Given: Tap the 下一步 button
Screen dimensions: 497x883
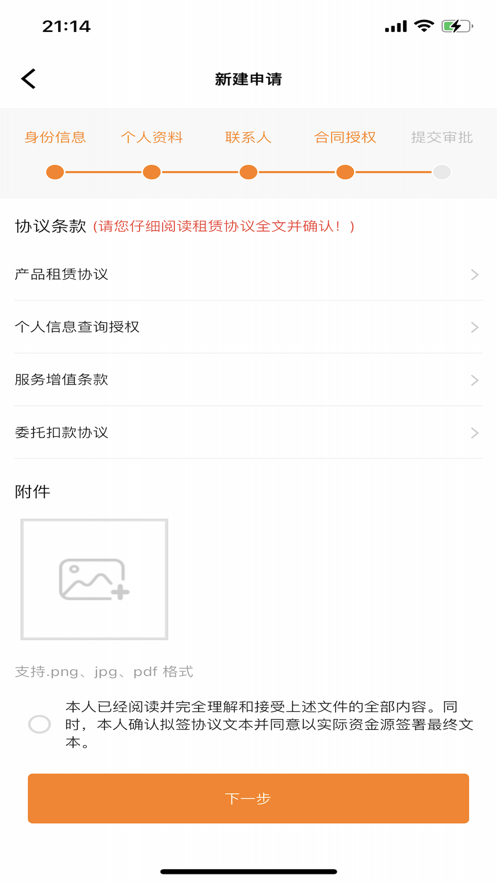Looking at the screenshot, I should coord(248,799).
